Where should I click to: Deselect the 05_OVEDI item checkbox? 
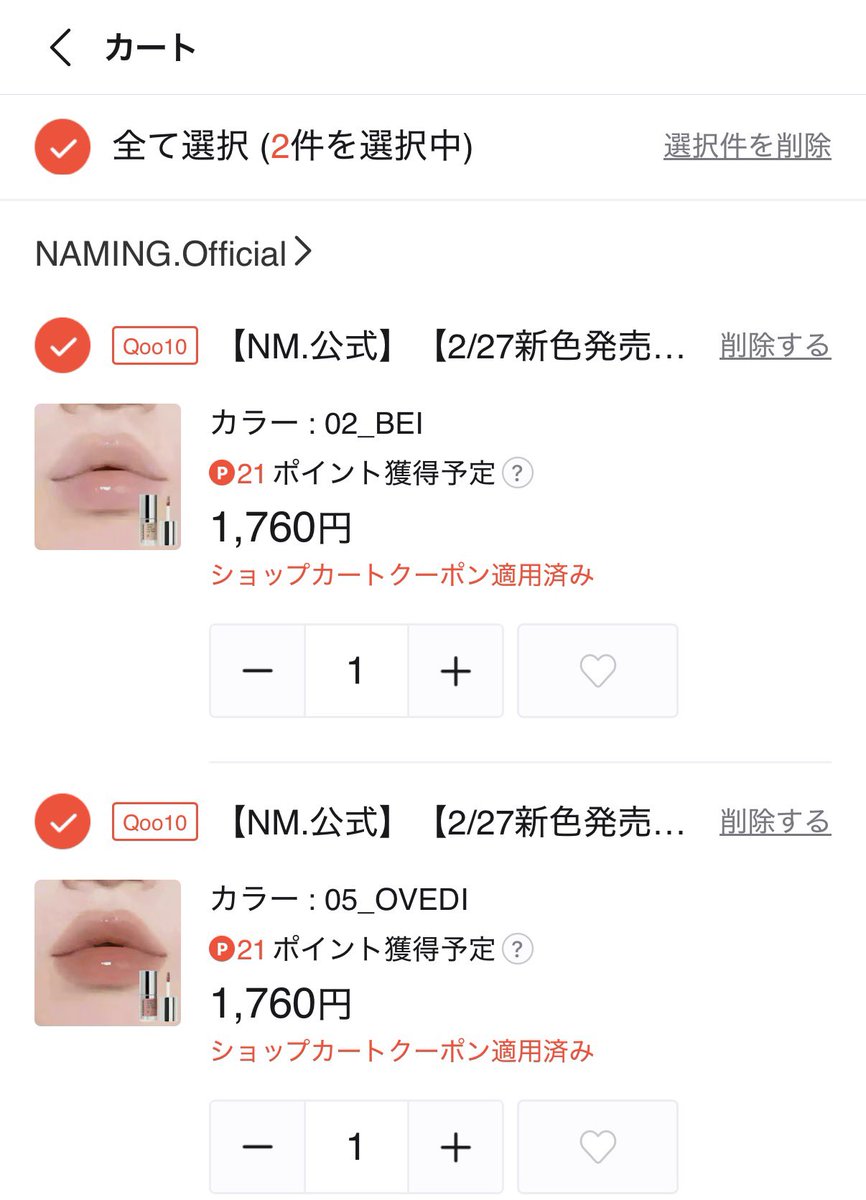click(x=62, y=823)
